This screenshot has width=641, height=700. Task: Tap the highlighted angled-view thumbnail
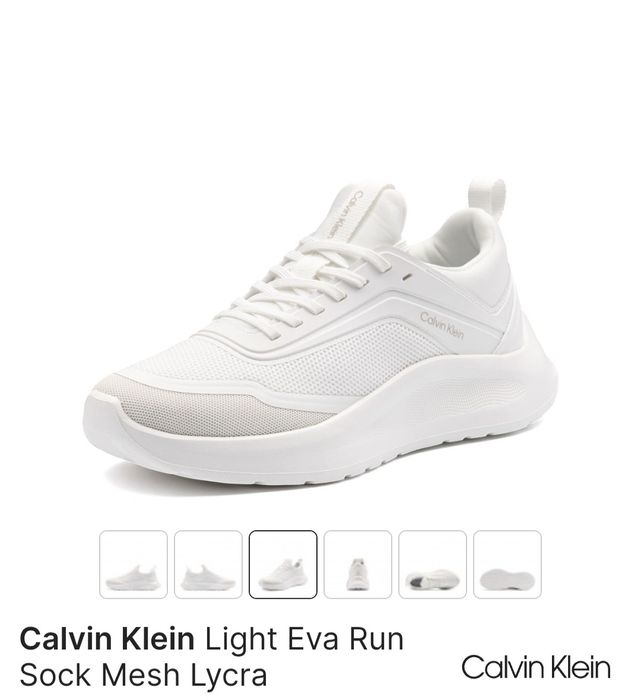tap(283, 565)
